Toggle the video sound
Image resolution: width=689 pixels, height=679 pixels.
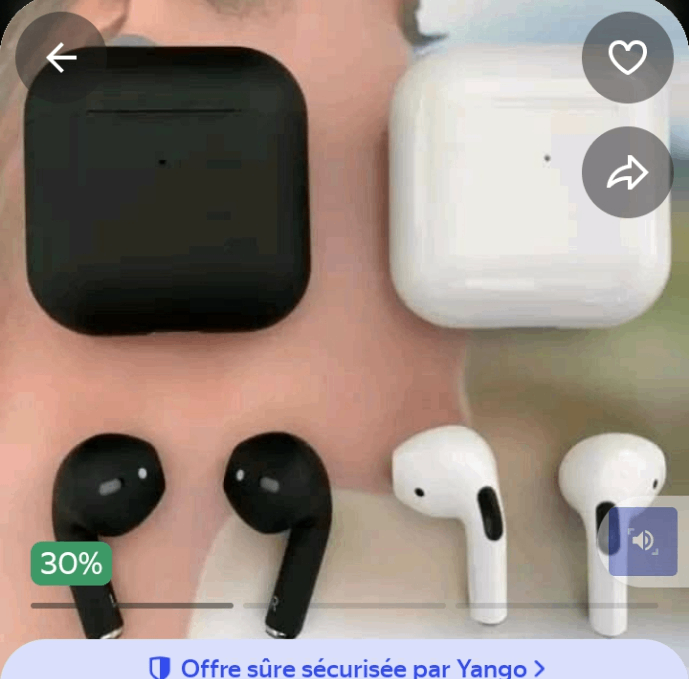coord(643,541)
